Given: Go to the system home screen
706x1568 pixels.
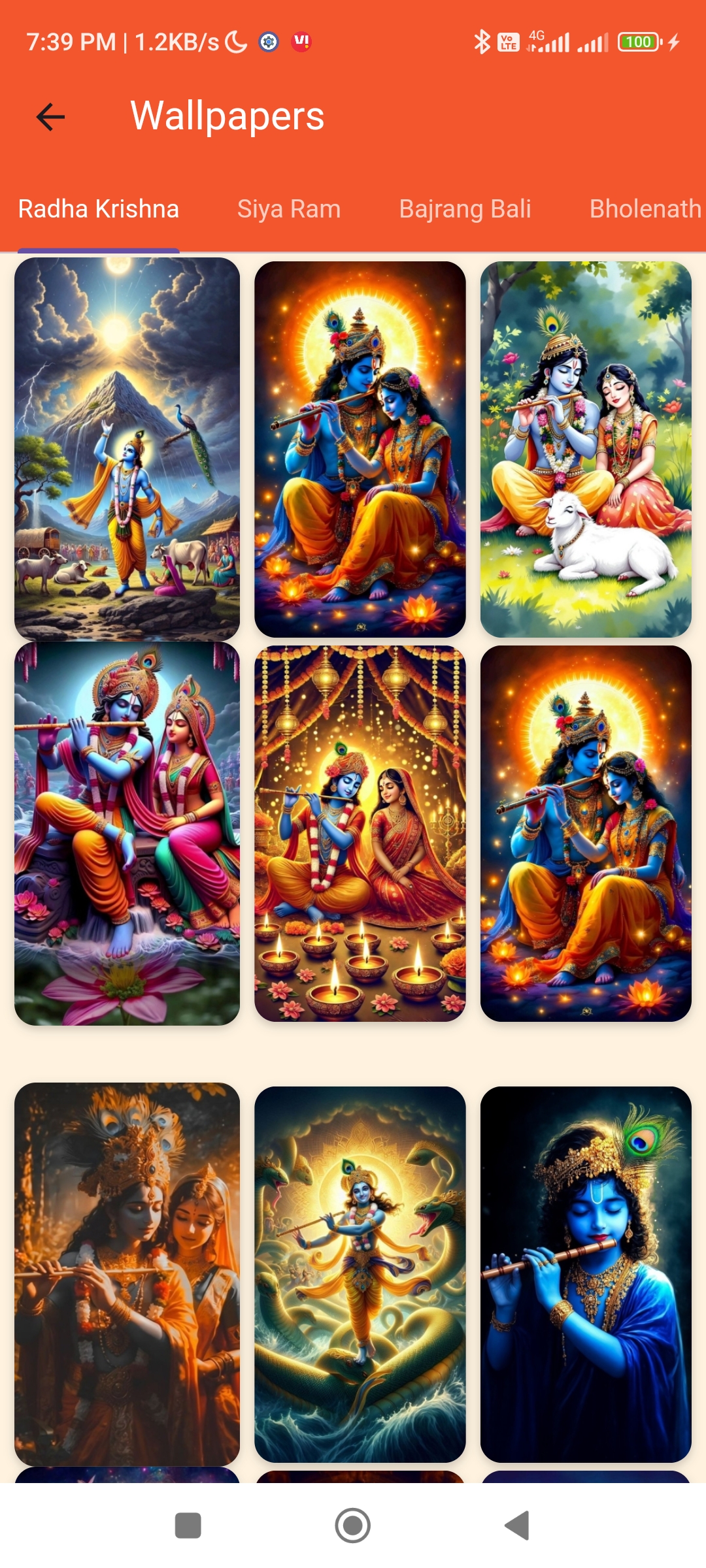Looking at the screenshot, I should pyautogui.click(x=353, y=1526).
